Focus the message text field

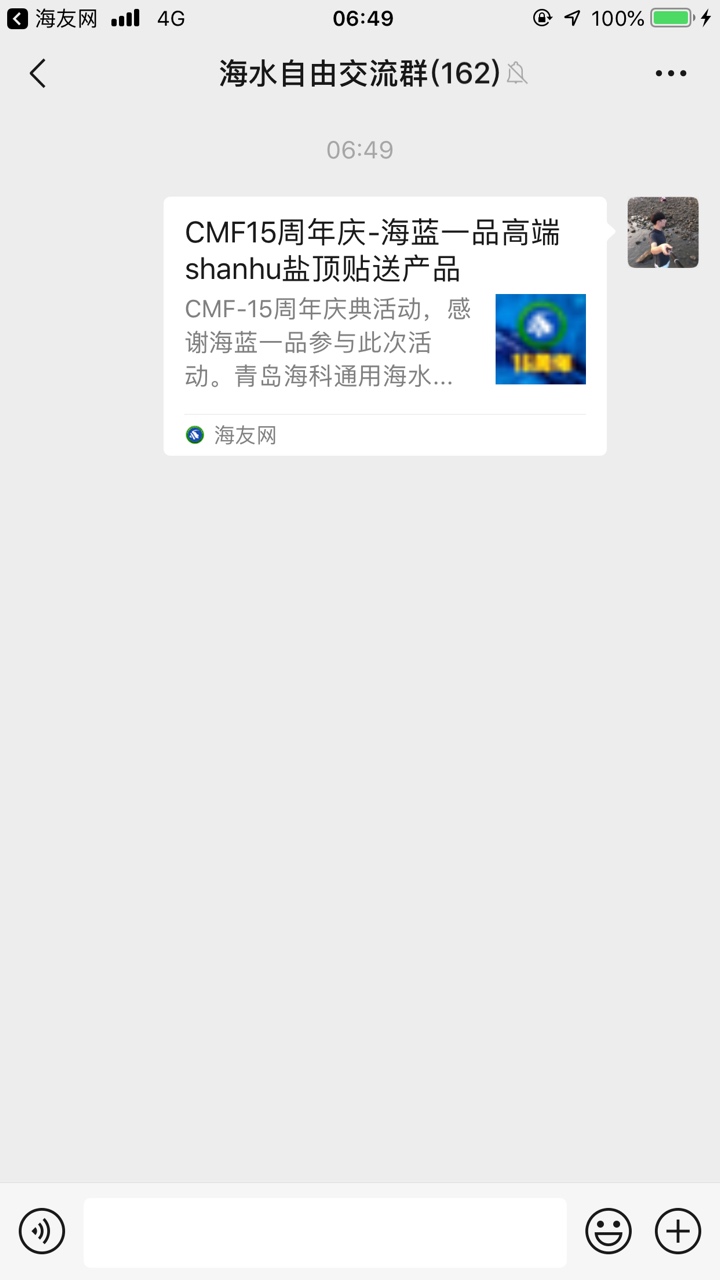coord(325,1232)
